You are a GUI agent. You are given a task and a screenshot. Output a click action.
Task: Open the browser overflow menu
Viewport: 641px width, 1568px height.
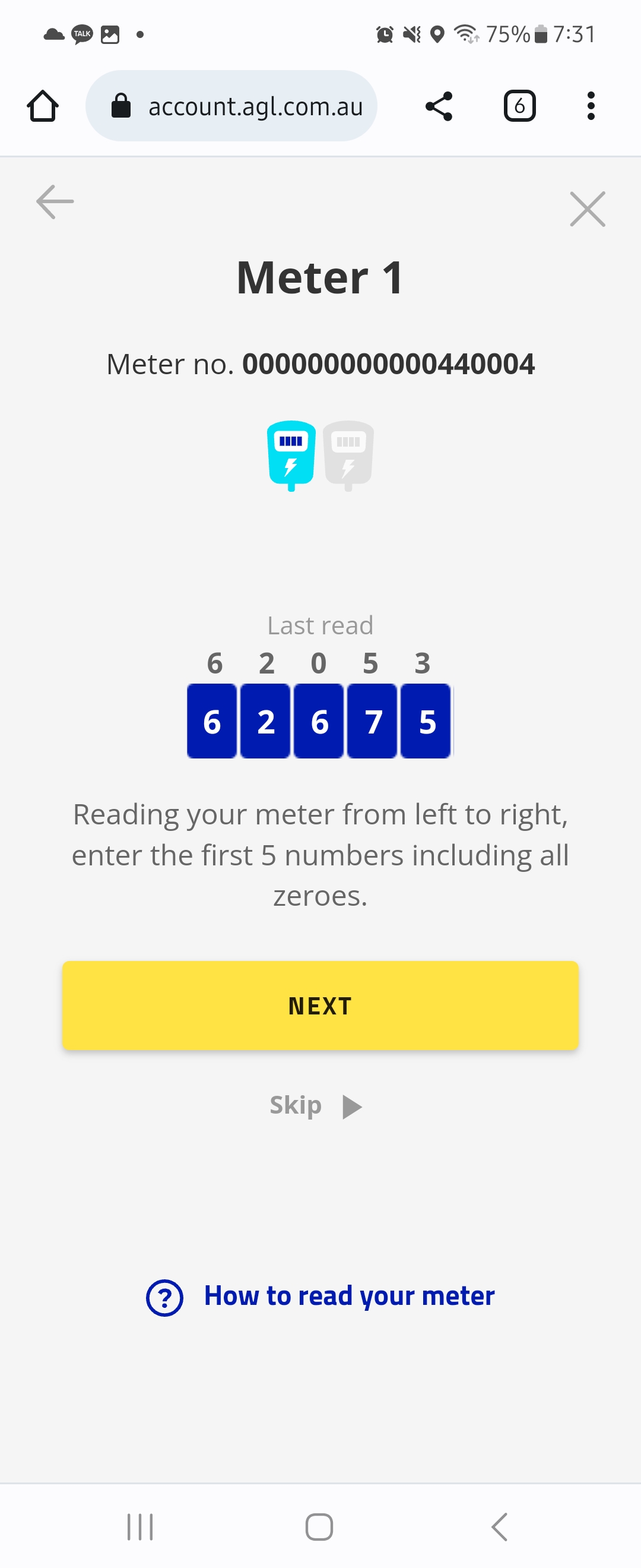click(x=591, y=106)
